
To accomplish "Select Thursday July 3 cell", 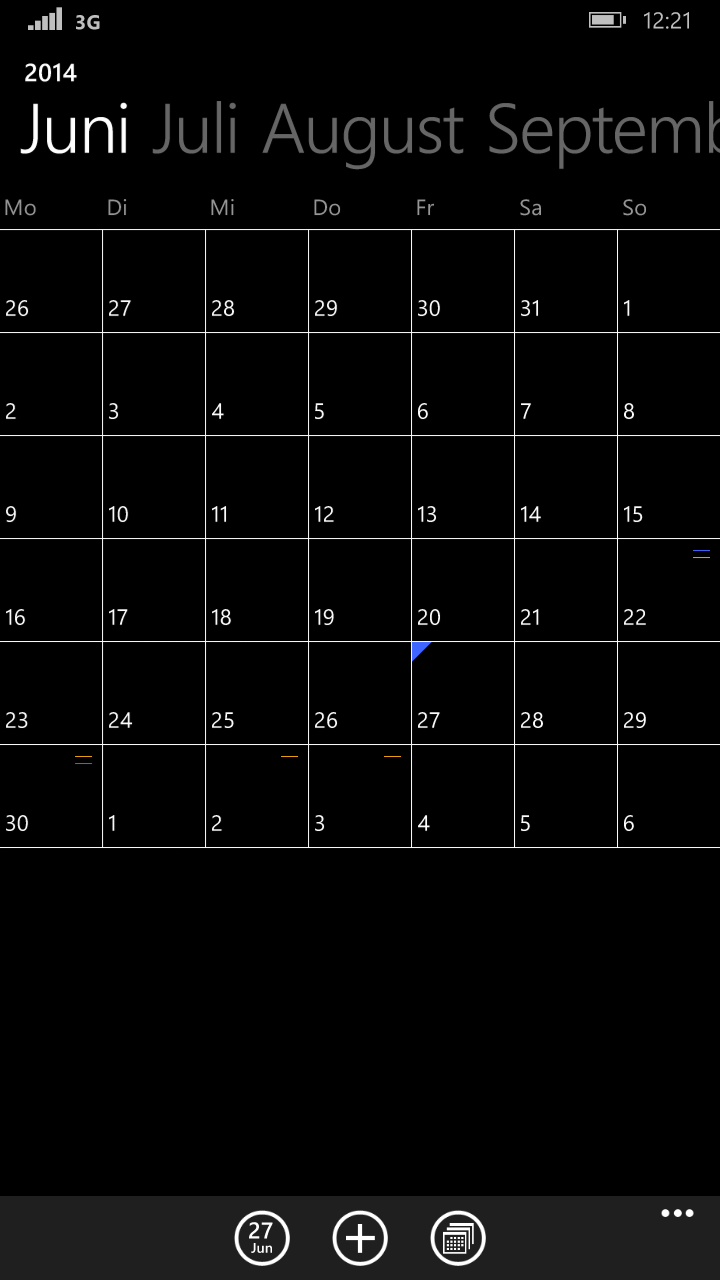I will (x=360, y=796).
